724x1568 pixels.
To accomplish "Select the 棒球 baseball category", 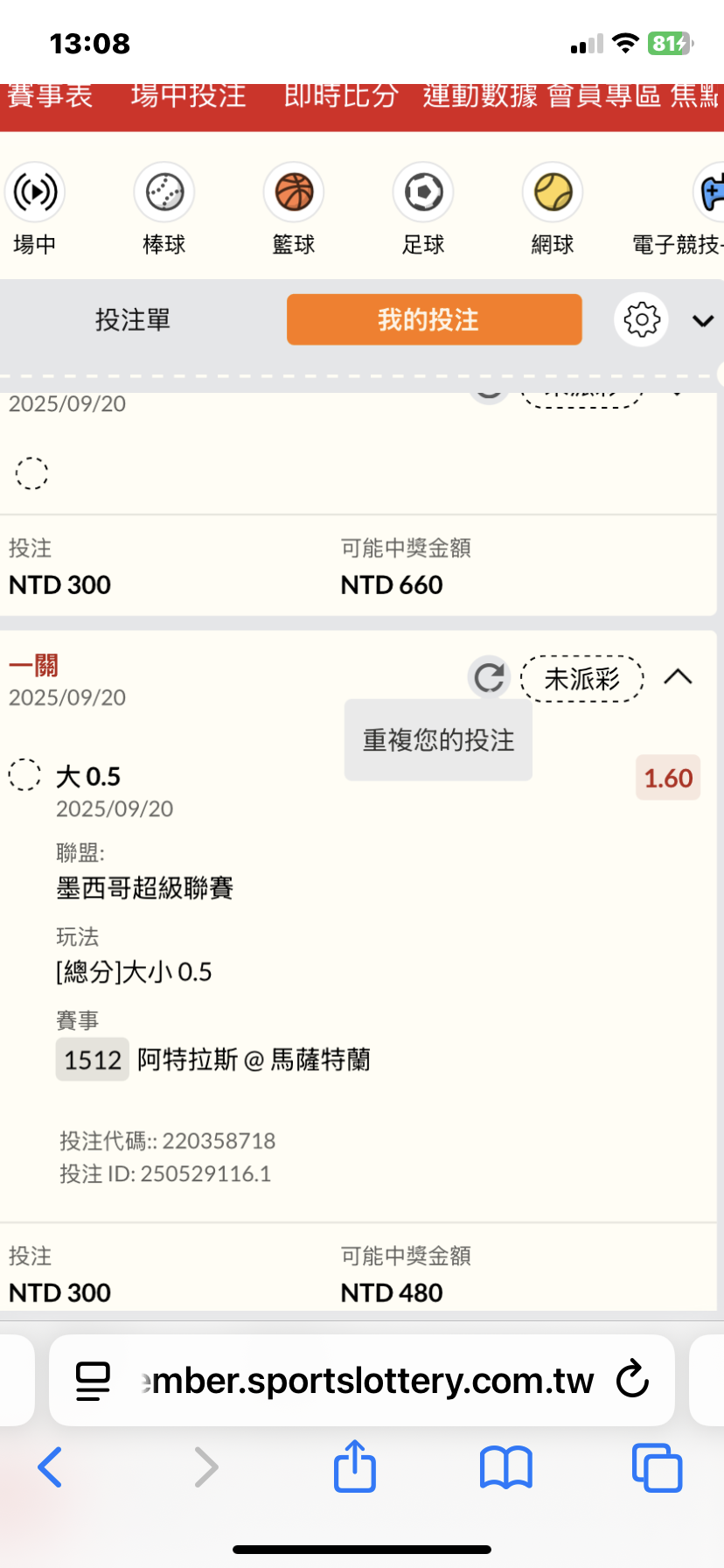I will 164,209.
